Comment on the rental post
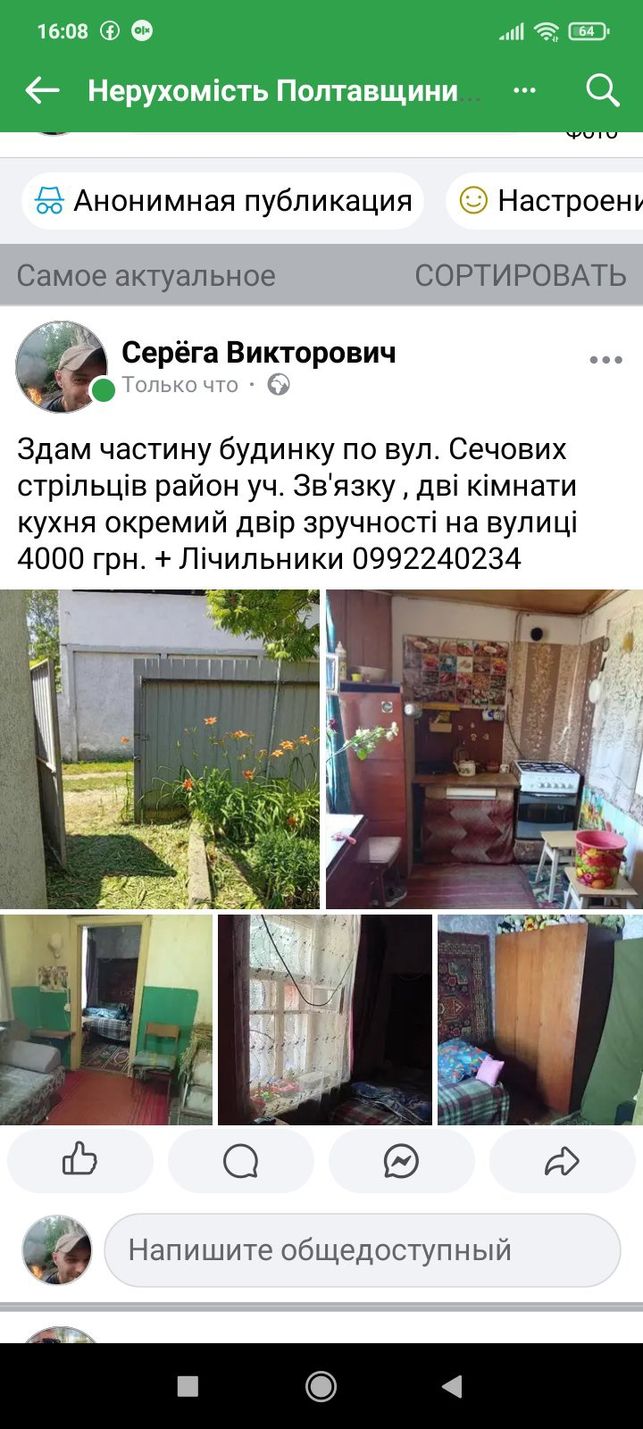Image resolution: width=643 pixels, height=1429 pixels. coord(241,1161)
